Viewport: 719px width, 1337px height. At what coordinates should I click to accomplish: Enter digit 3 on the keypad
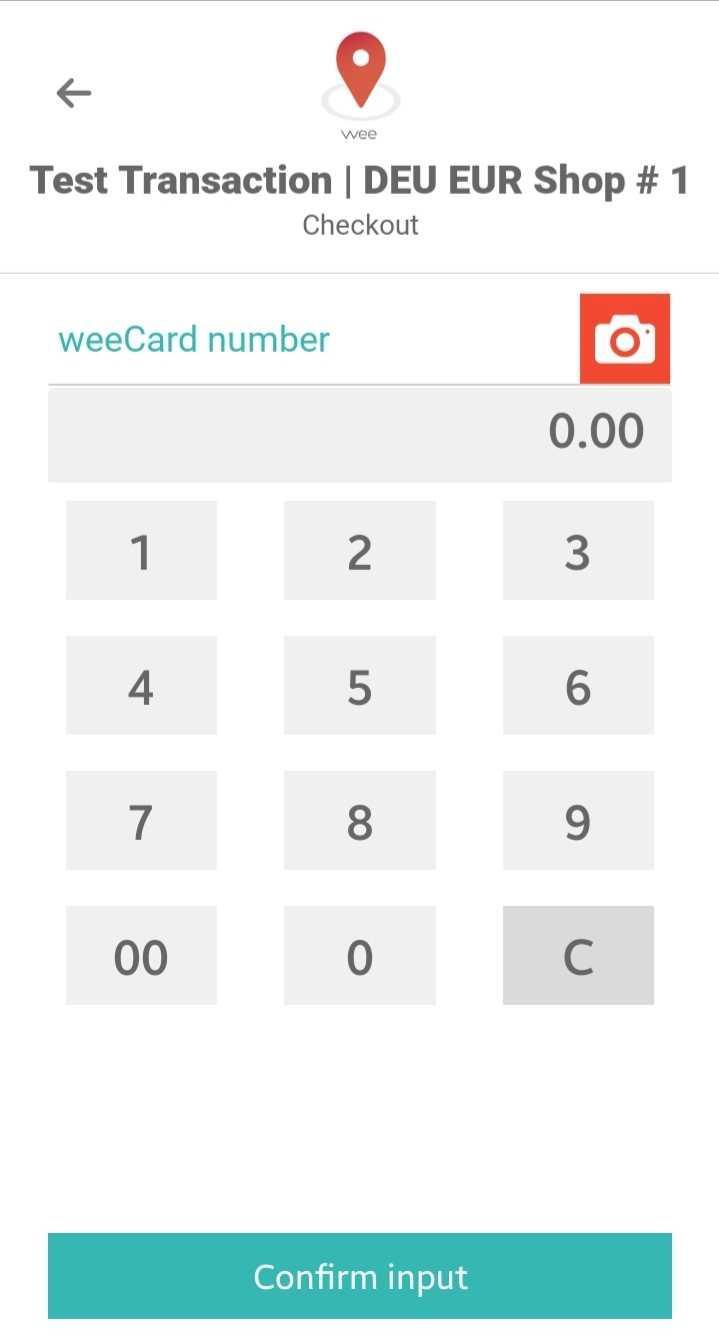click(x=578, y=551)
